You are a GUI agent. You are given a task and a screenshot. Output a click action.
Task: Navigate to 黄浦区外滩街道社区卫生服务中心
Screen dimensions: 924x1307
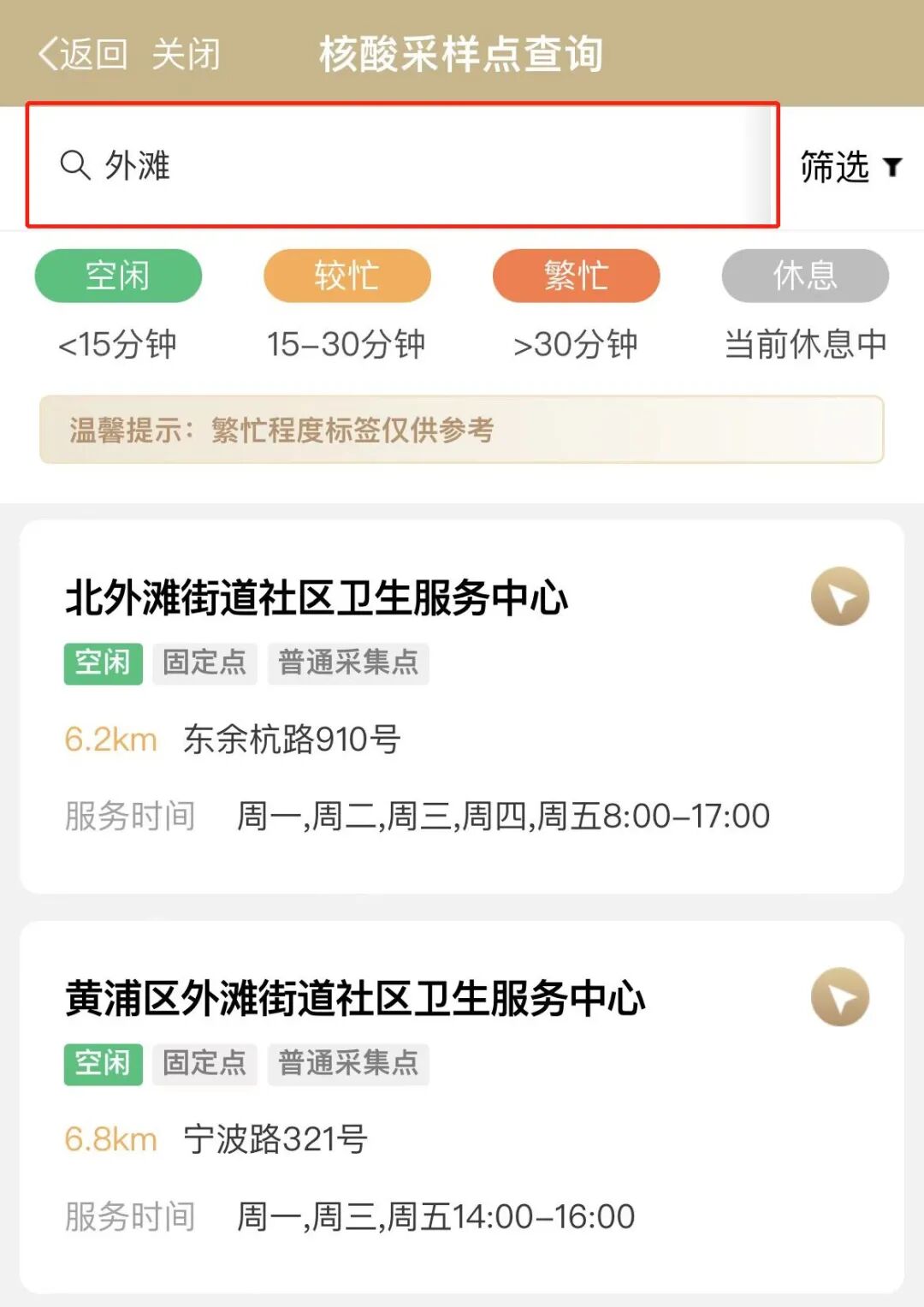[x=839, y=997]
